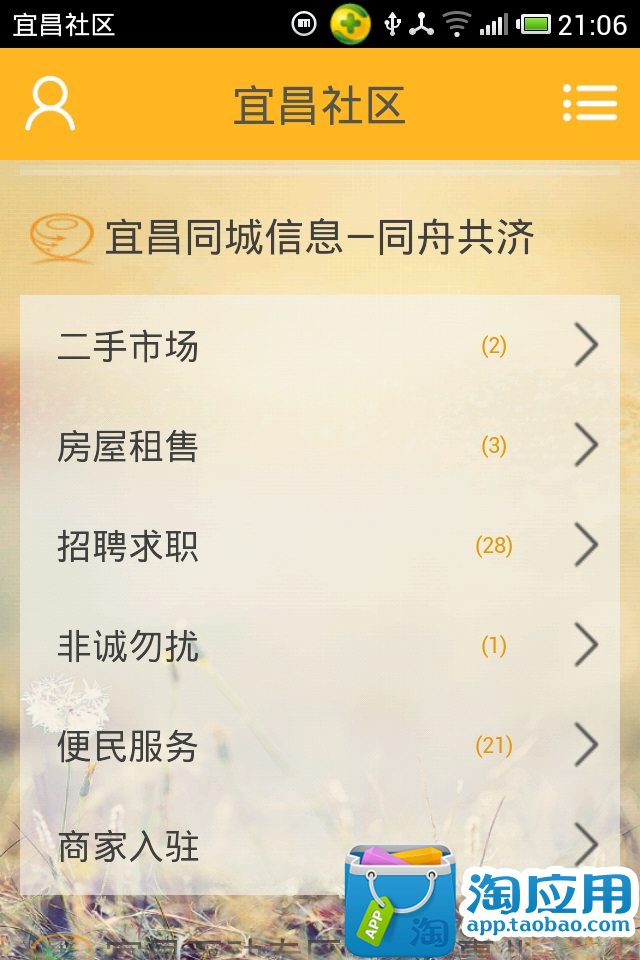Select the 非诚勿扰 section
Image resolution: width=640 pixels, height=960 pixels.
320,646
